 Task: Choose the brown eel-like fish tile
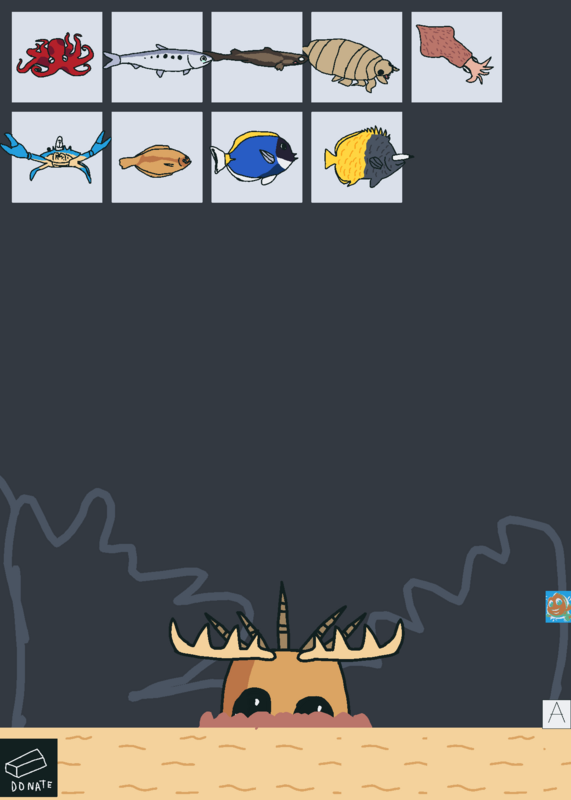(257, 57)
